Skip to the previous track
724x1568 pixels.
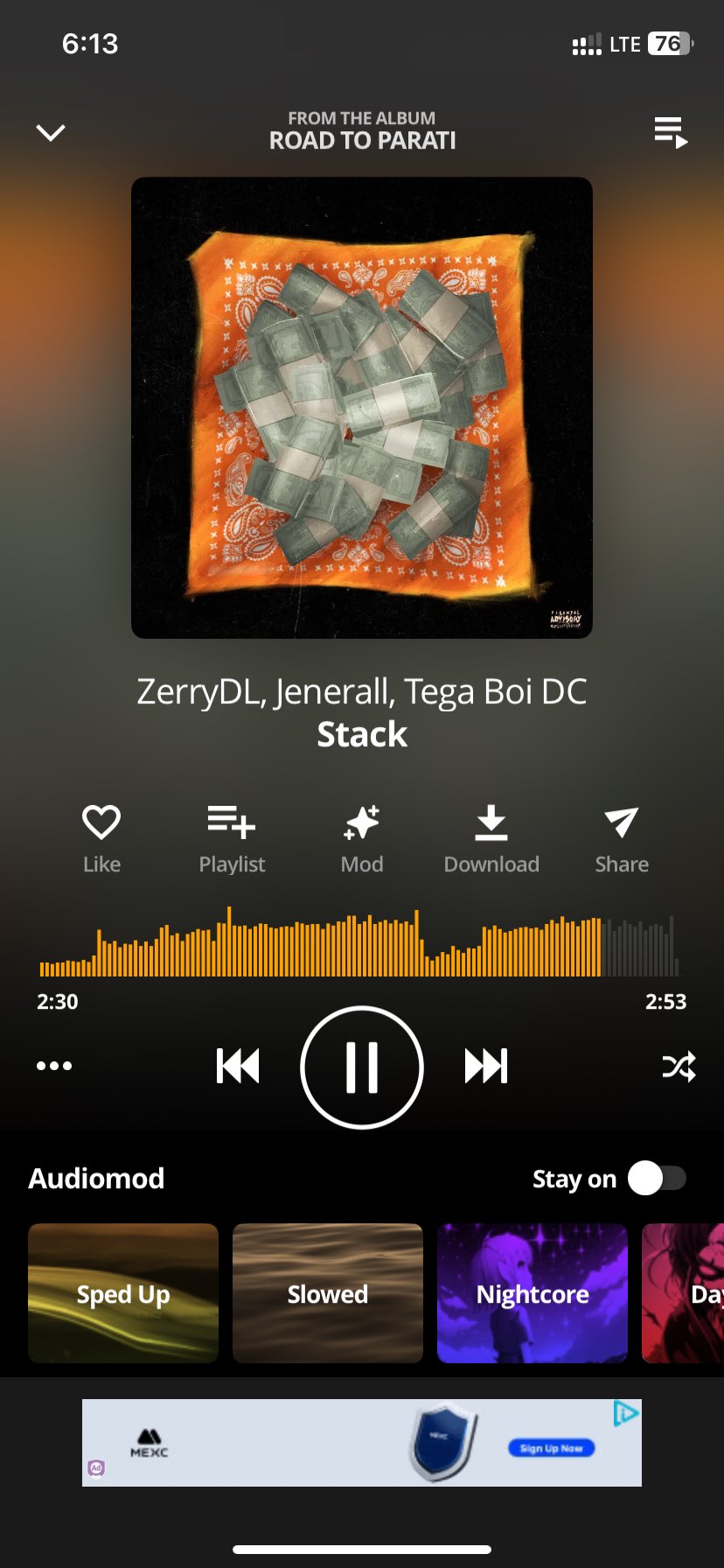(238, 1066)
